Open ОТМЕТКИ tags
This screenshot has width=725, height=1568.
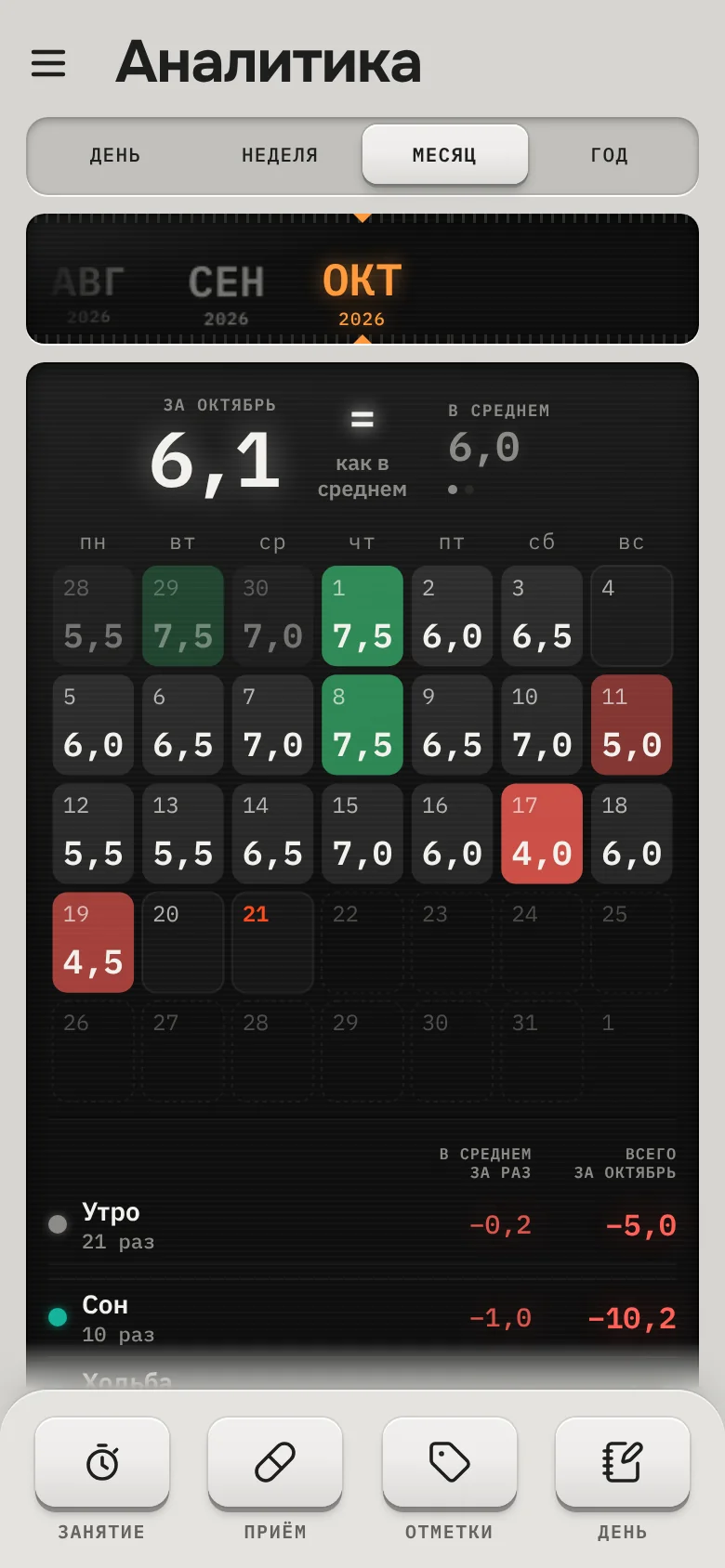(449, 1463)
